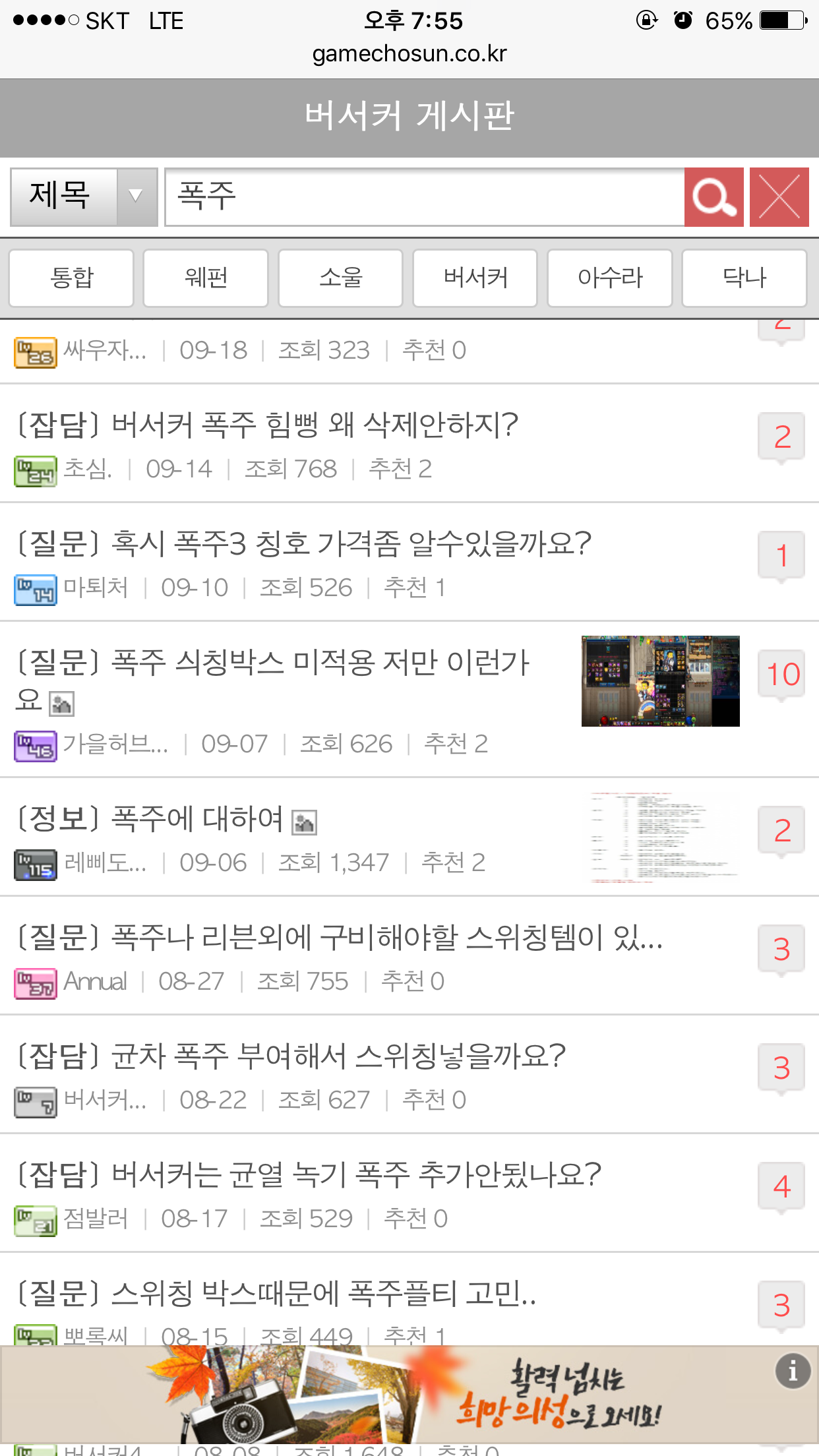819x1456 pixels.
Task: Go to the 닥나 board tab
Action: pos(744,278)
